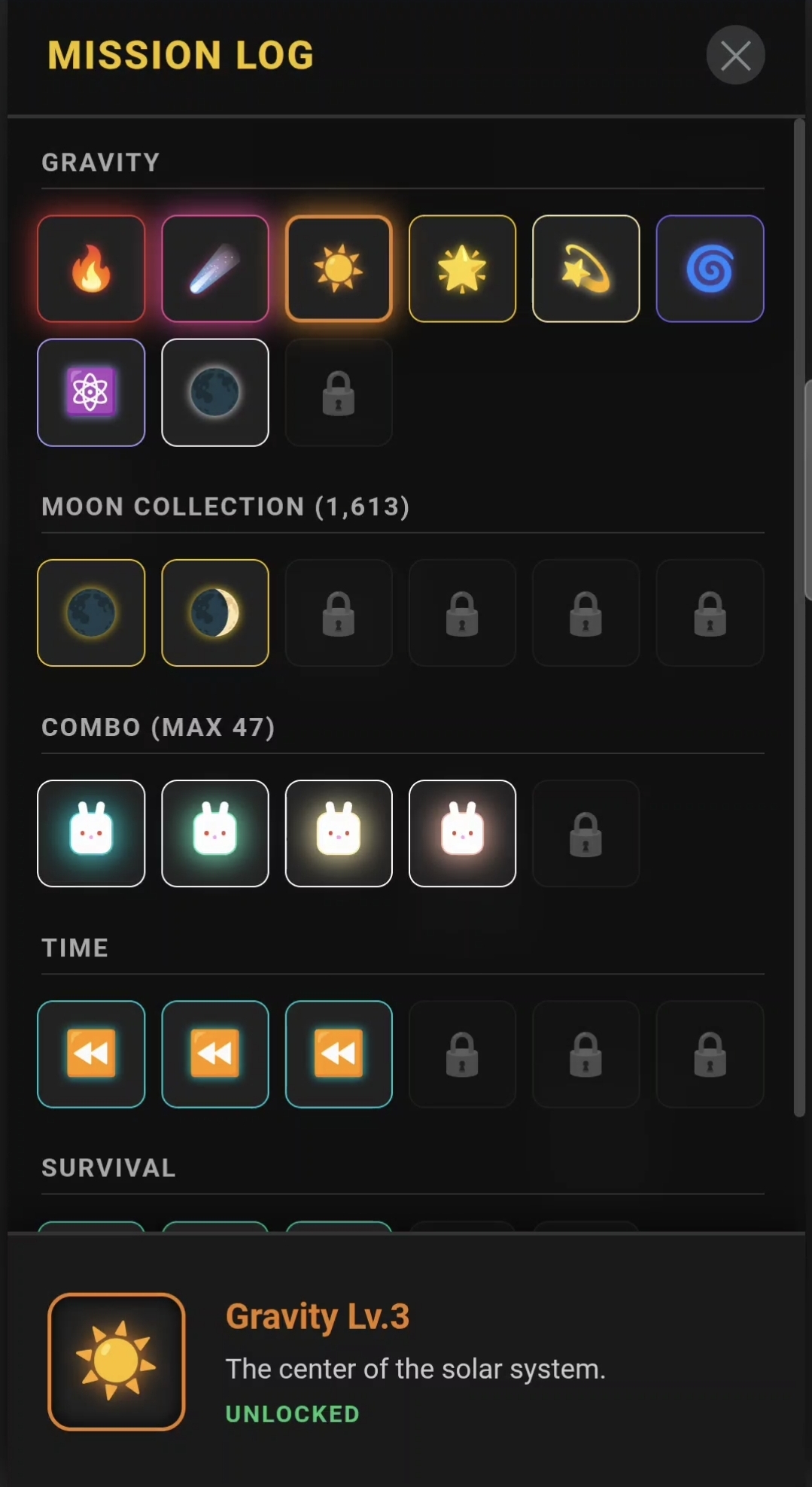View the blue spiral Gravity achievement
This screenshot has width=812, height=1487.
[x=710, y=269]
